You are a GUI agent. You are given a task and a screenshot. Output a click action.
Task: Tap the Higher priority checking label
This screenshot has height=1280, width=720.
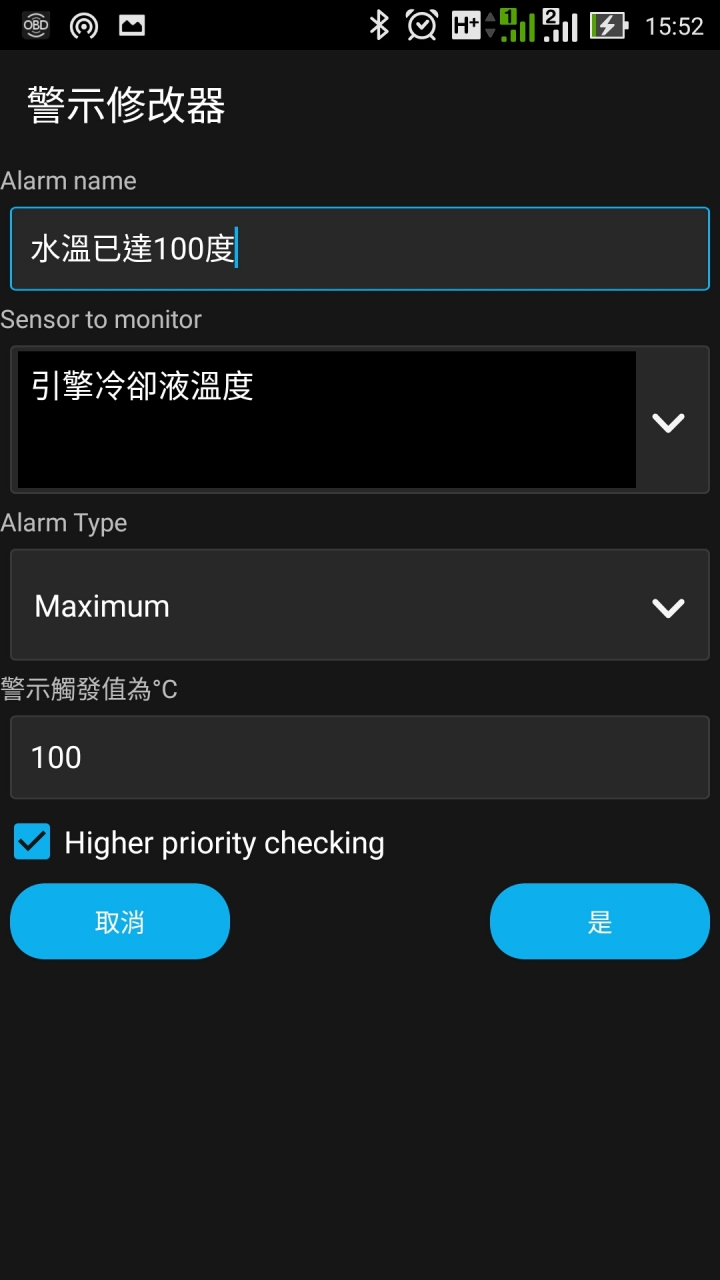click(224, 842)
